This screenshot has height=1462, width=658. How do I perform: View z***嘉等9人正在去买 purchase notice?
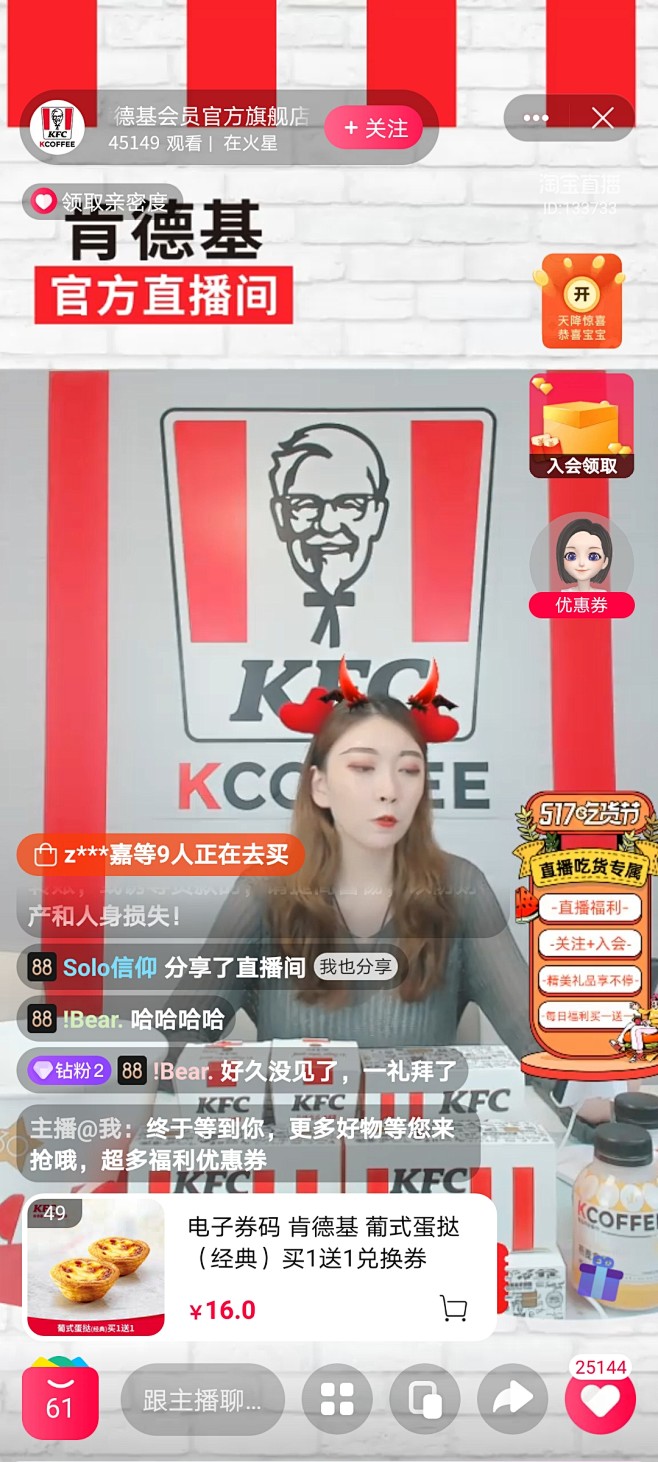click(160, 854)
